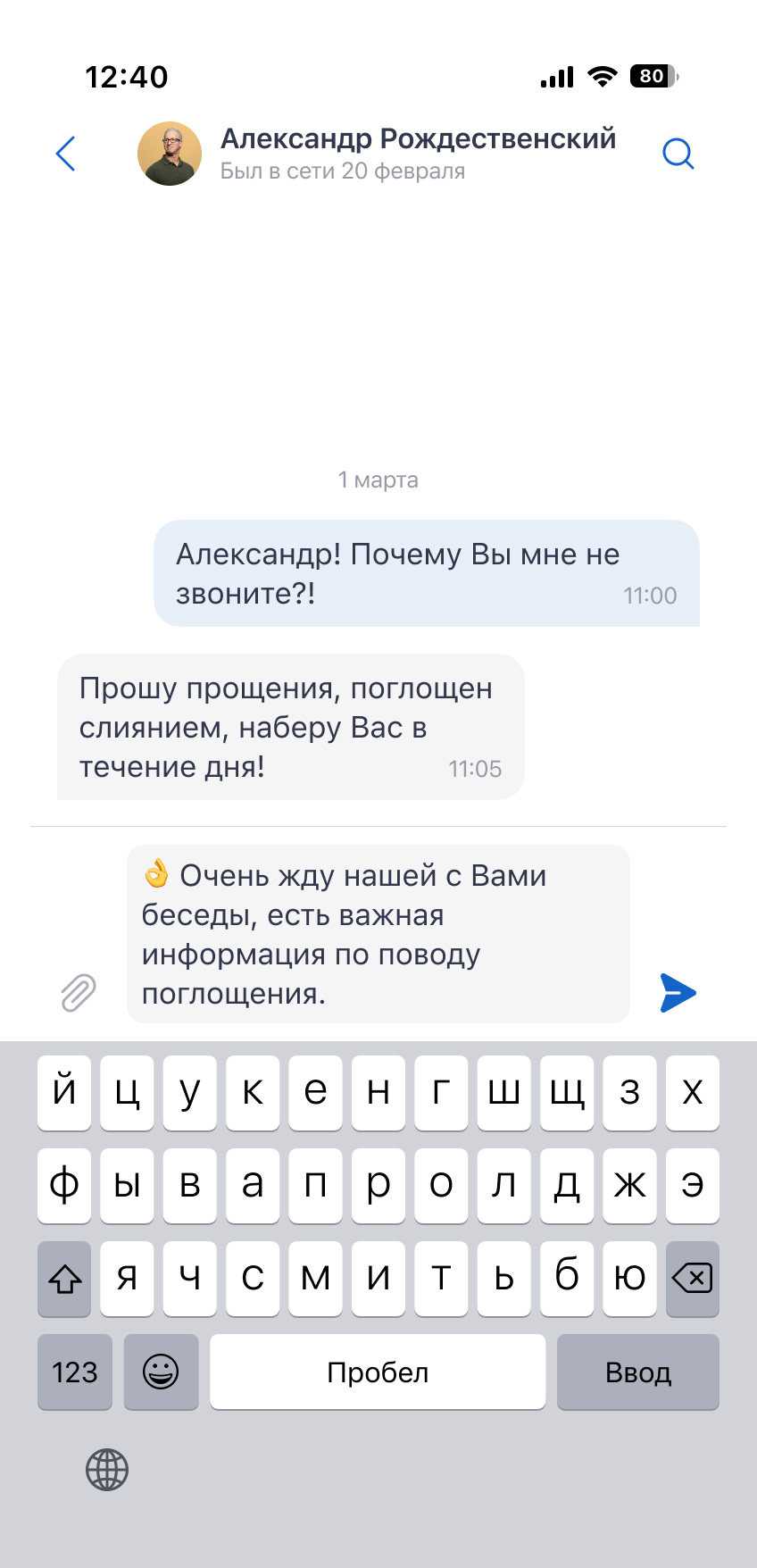Attach a file with the paperclip
Screen dimensions: 757x1568
[79, 992]
